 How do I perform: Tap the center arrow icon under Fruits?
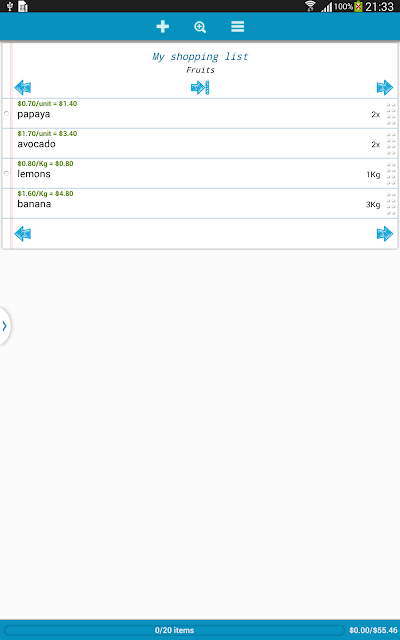pos(200,87)
